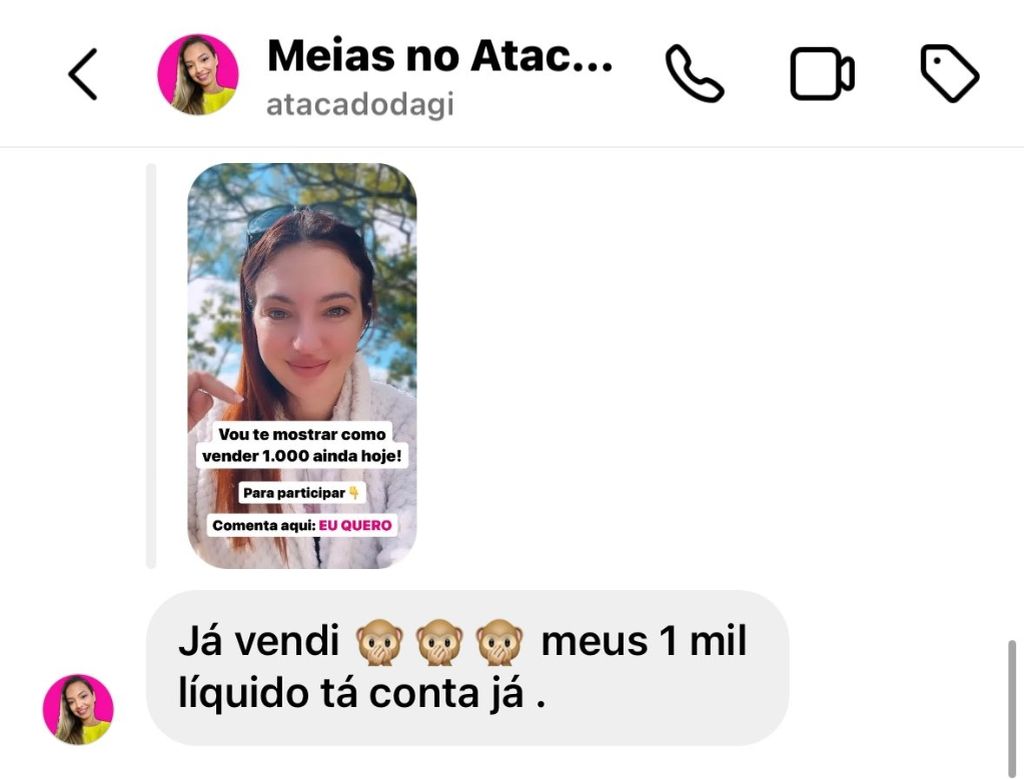
Task: Start a video call with atacadodagi
Action: 822,75
